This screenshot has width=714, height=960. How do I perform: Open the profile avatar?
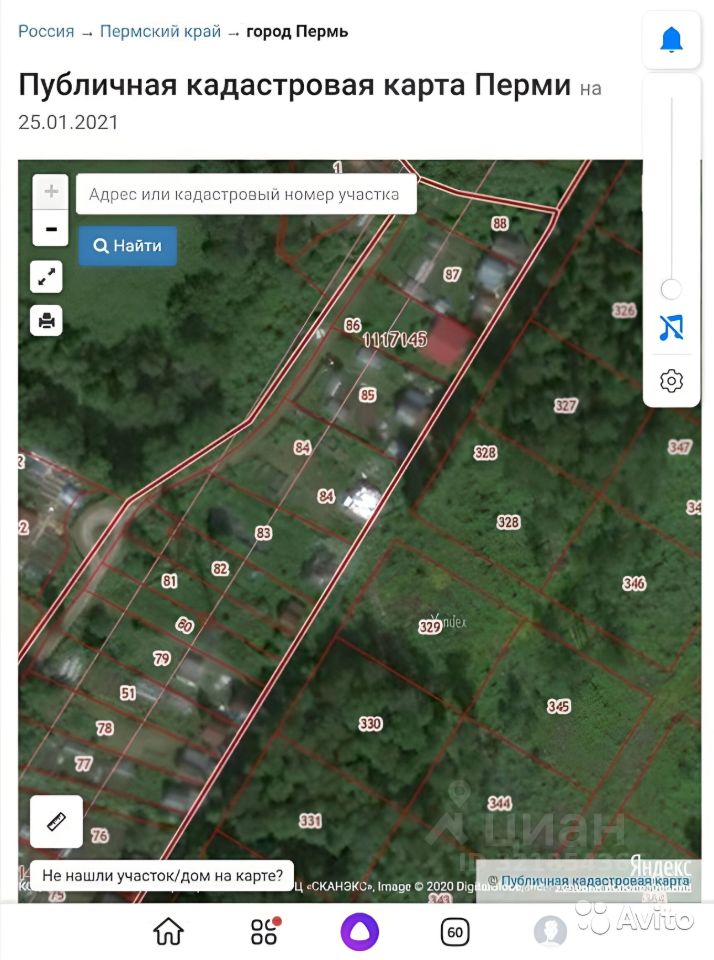550,932
